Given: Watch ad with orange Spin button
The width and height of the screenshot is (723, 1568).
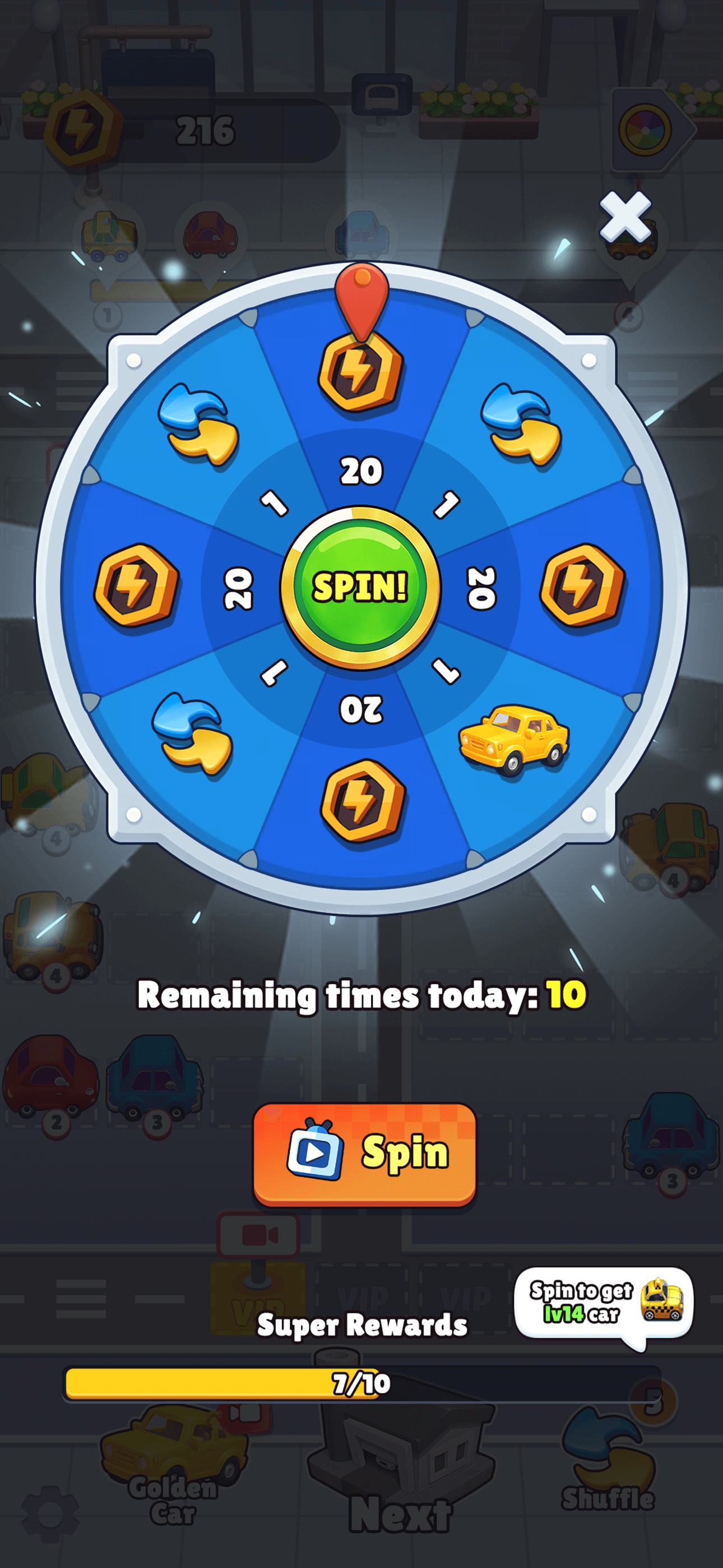Looking at the screenshot, I should point(364,1154).
